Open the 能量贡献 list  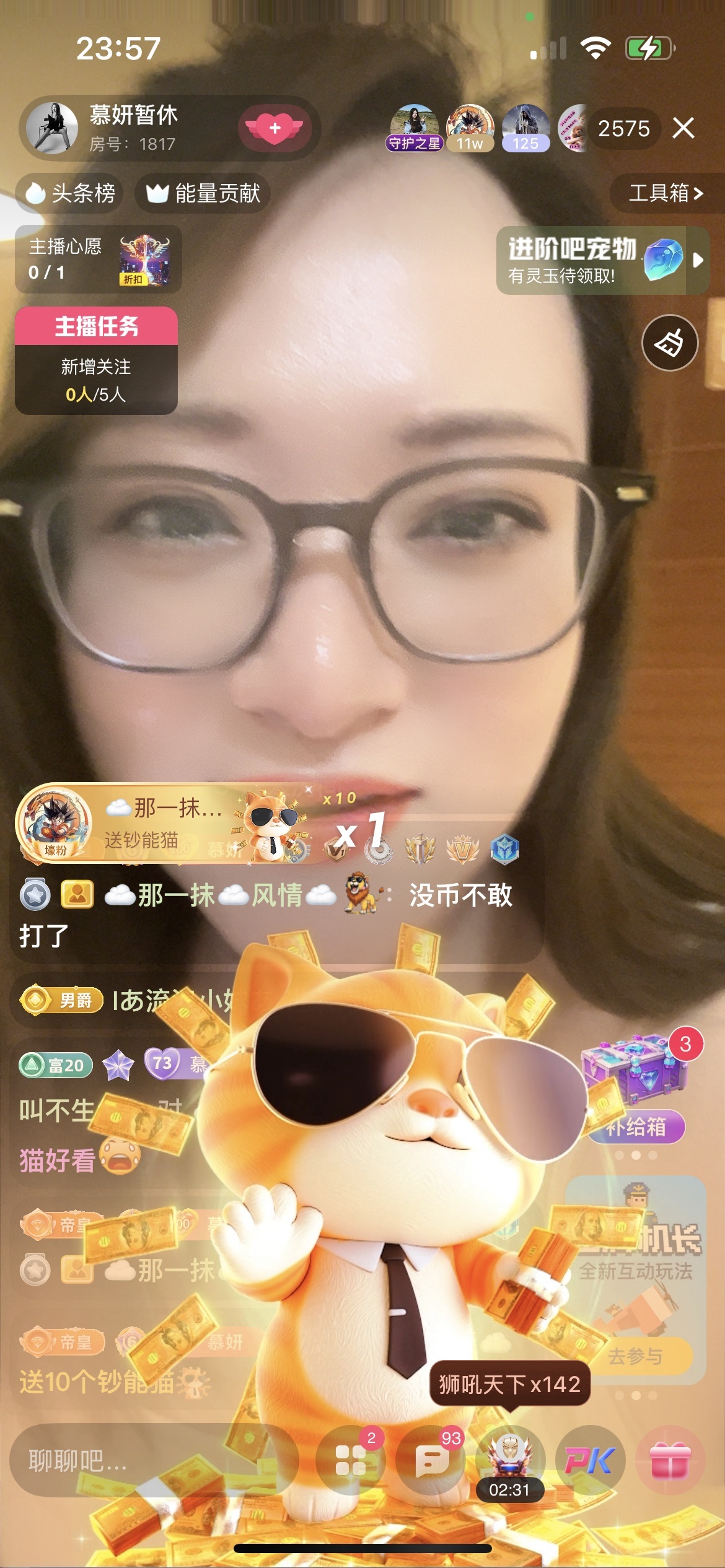click(203, 193)
